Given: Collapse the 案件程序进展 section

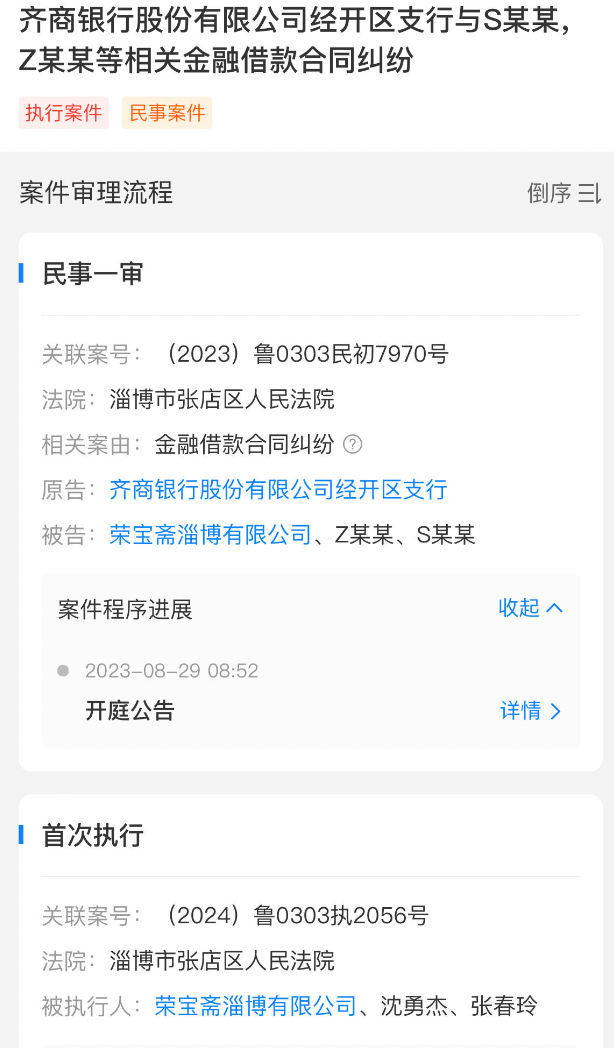Looking at the screenshot, I should [x=531, y=608].
